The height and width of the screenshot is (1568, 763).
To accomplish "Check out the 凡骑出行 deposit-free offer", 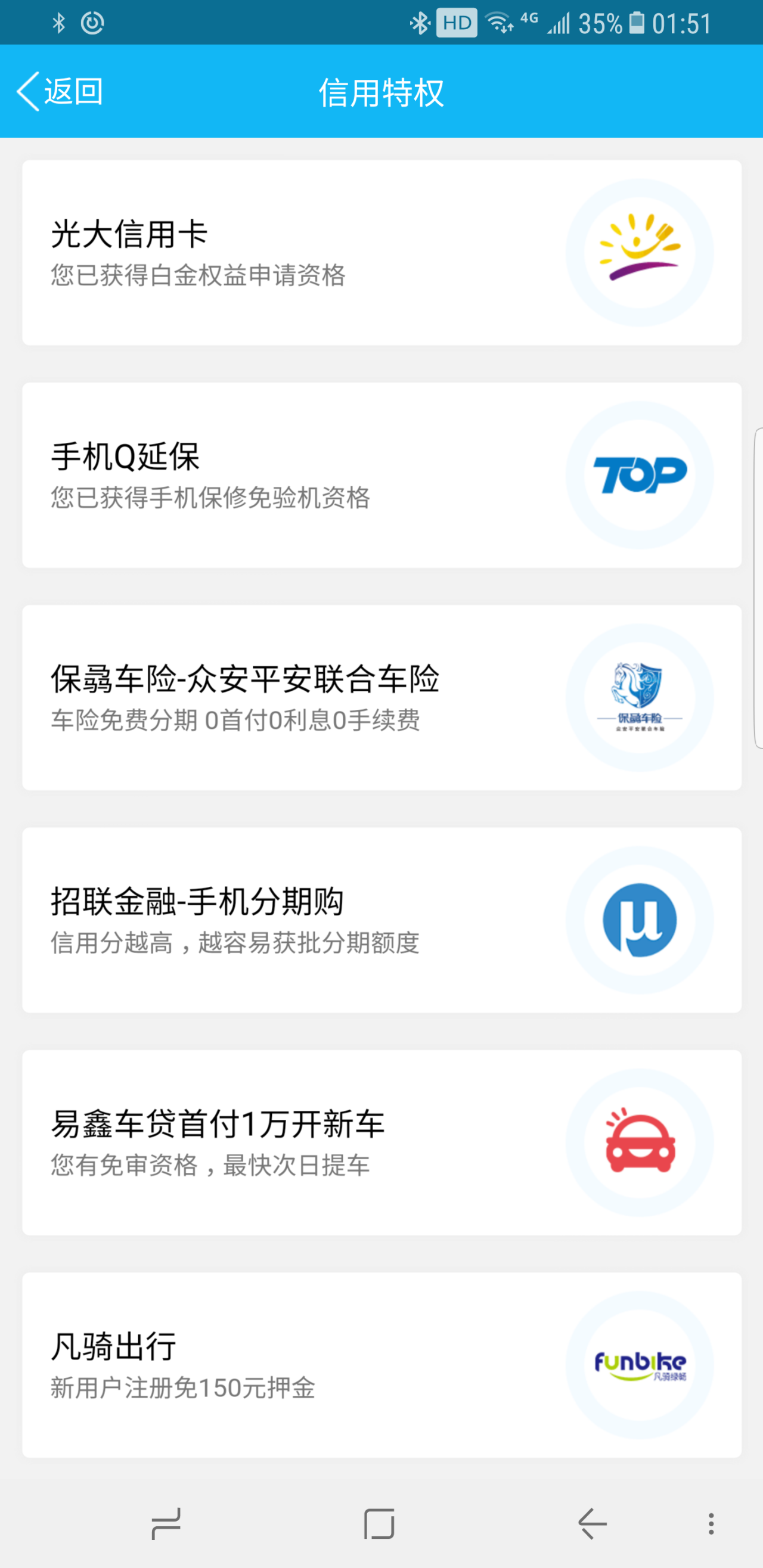I will click(381, 1365).
